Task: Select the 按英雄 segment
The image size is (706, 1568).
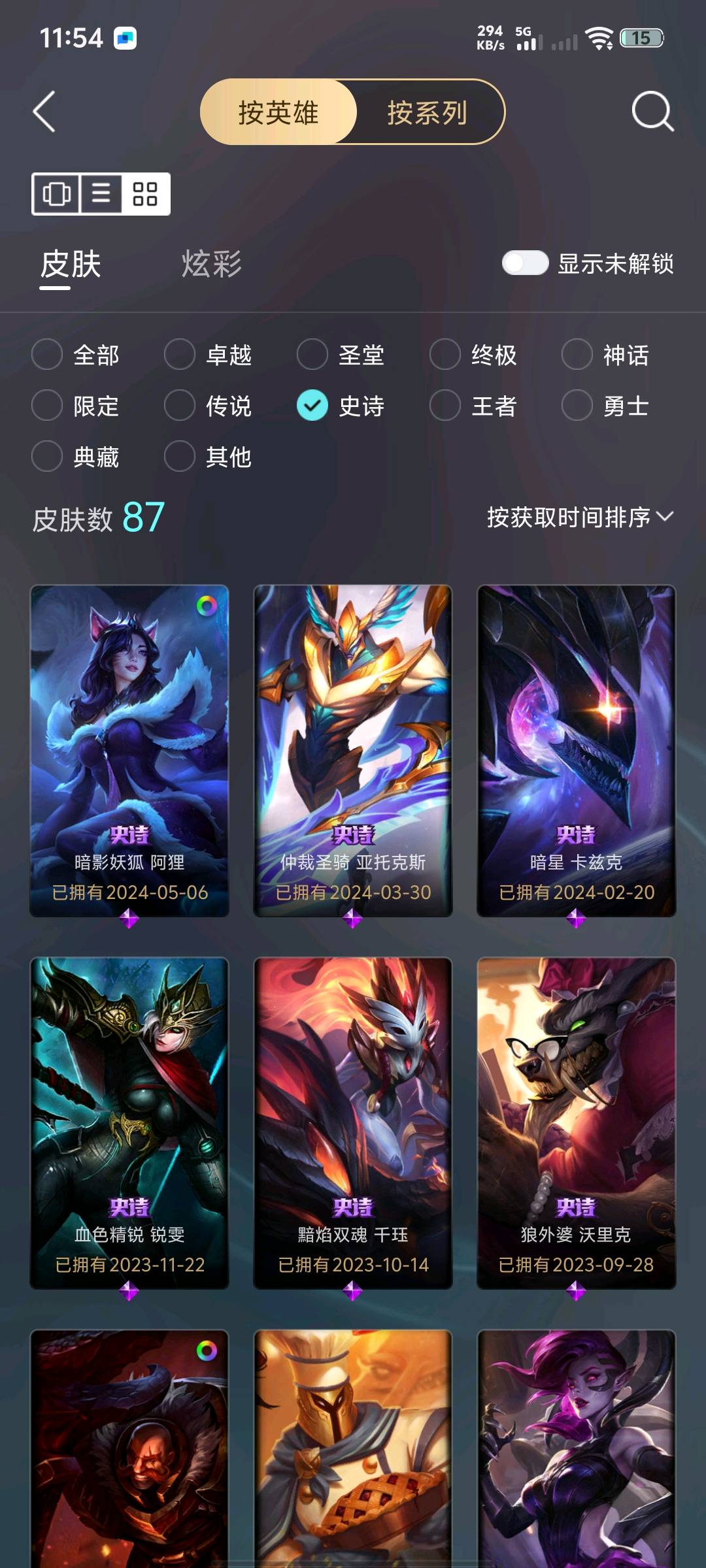Action: [278, 112]
